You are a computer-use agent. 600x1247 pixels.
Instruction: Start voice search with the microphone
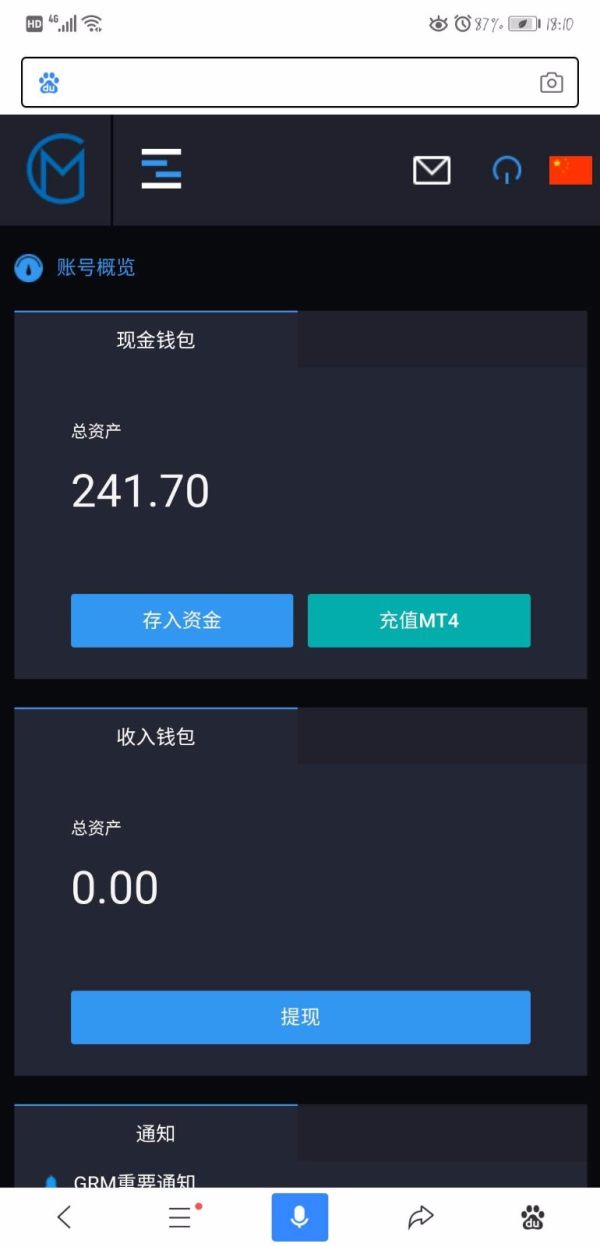(x=299, y=1217)
